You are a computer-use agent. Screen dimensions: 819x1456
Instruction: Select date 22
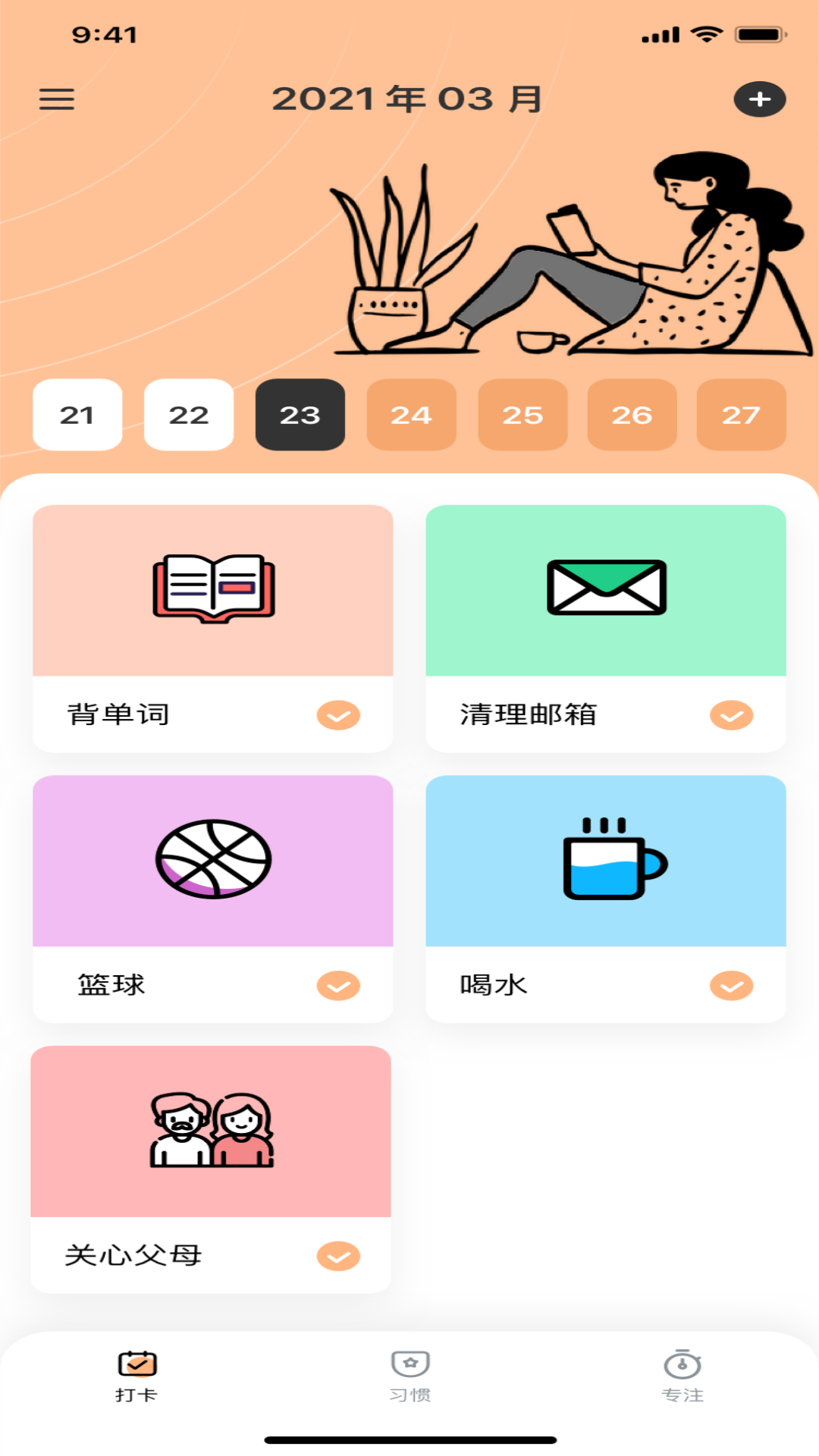189,415
